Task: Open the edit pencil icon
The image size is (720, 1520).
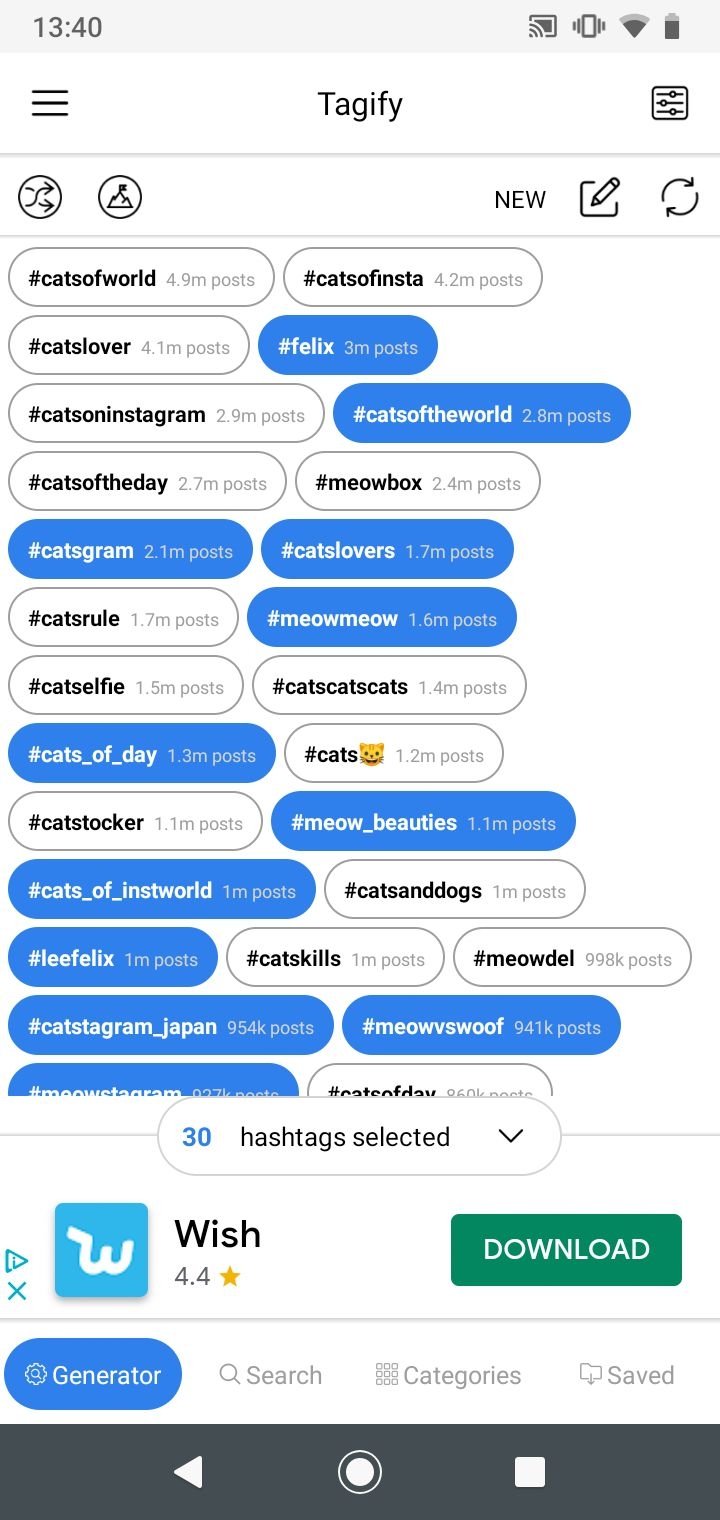Action: pos(600,197)
